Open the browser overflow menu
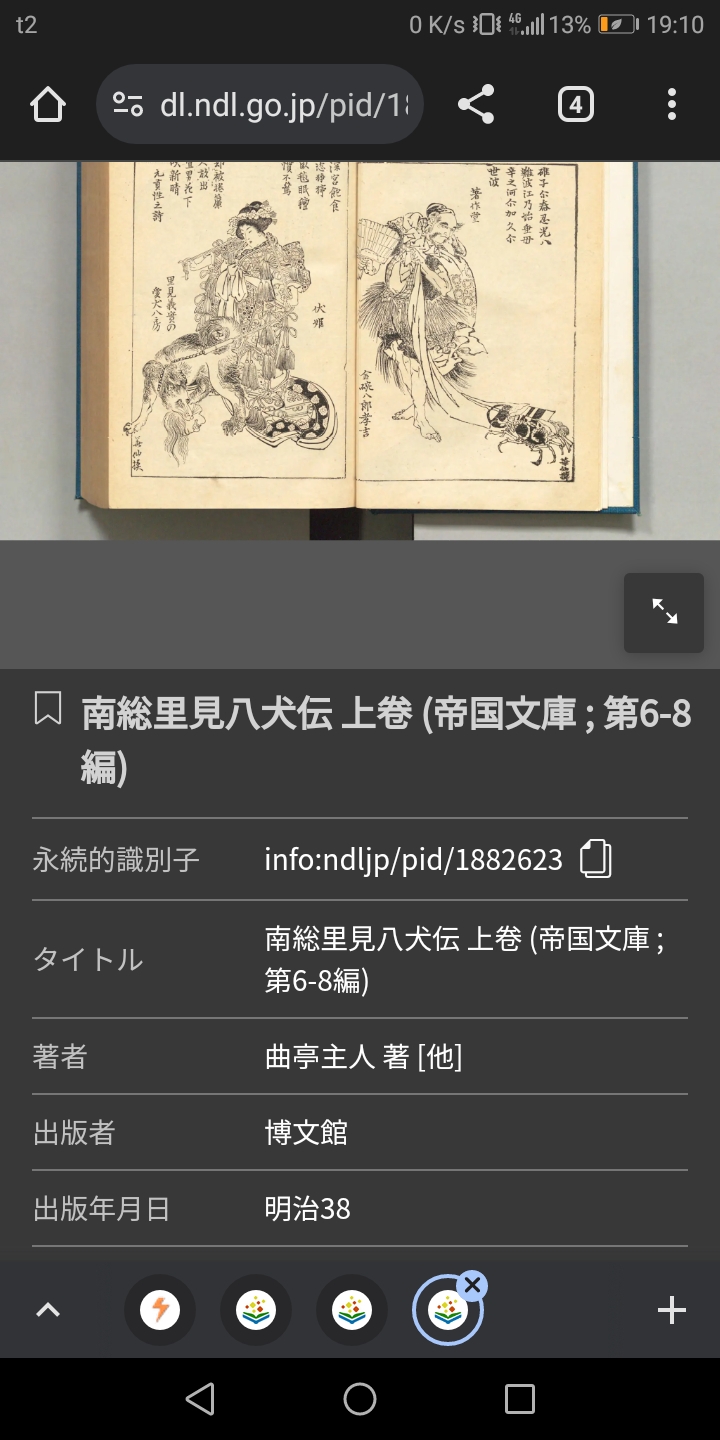This screenshot has width=720, height=1440. click(x=672, y=104)
